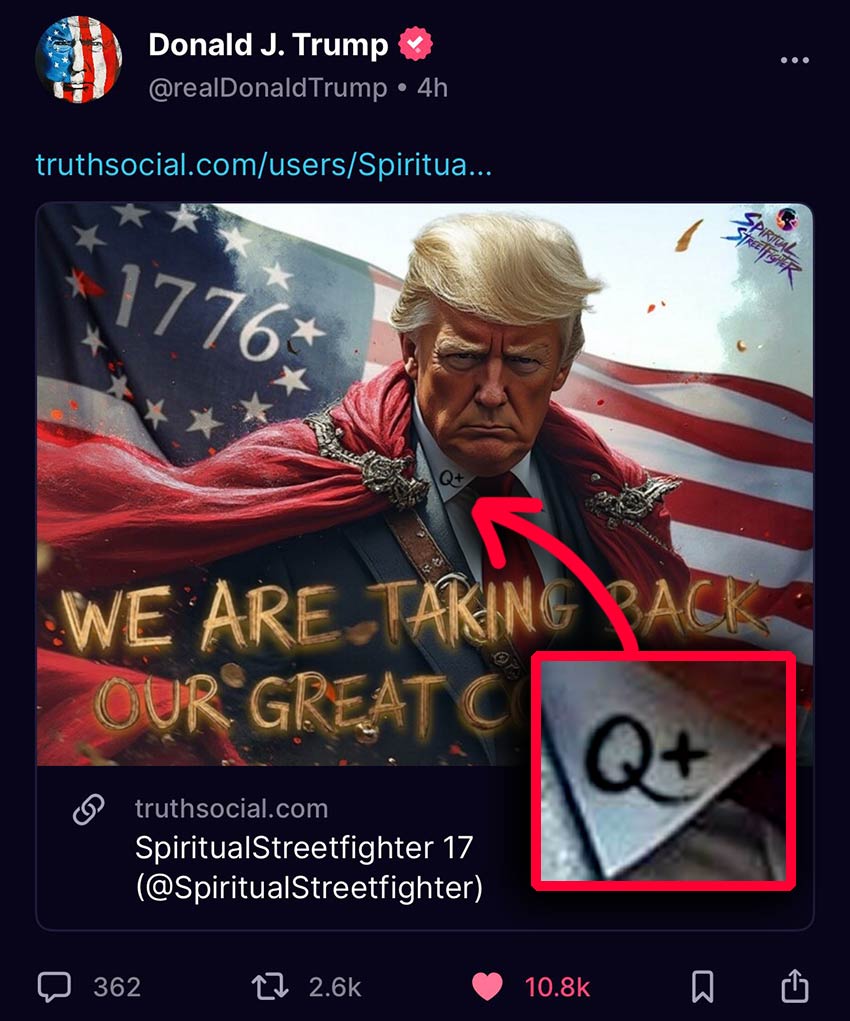Open the profile avatar of the post author

click(78, 60)
